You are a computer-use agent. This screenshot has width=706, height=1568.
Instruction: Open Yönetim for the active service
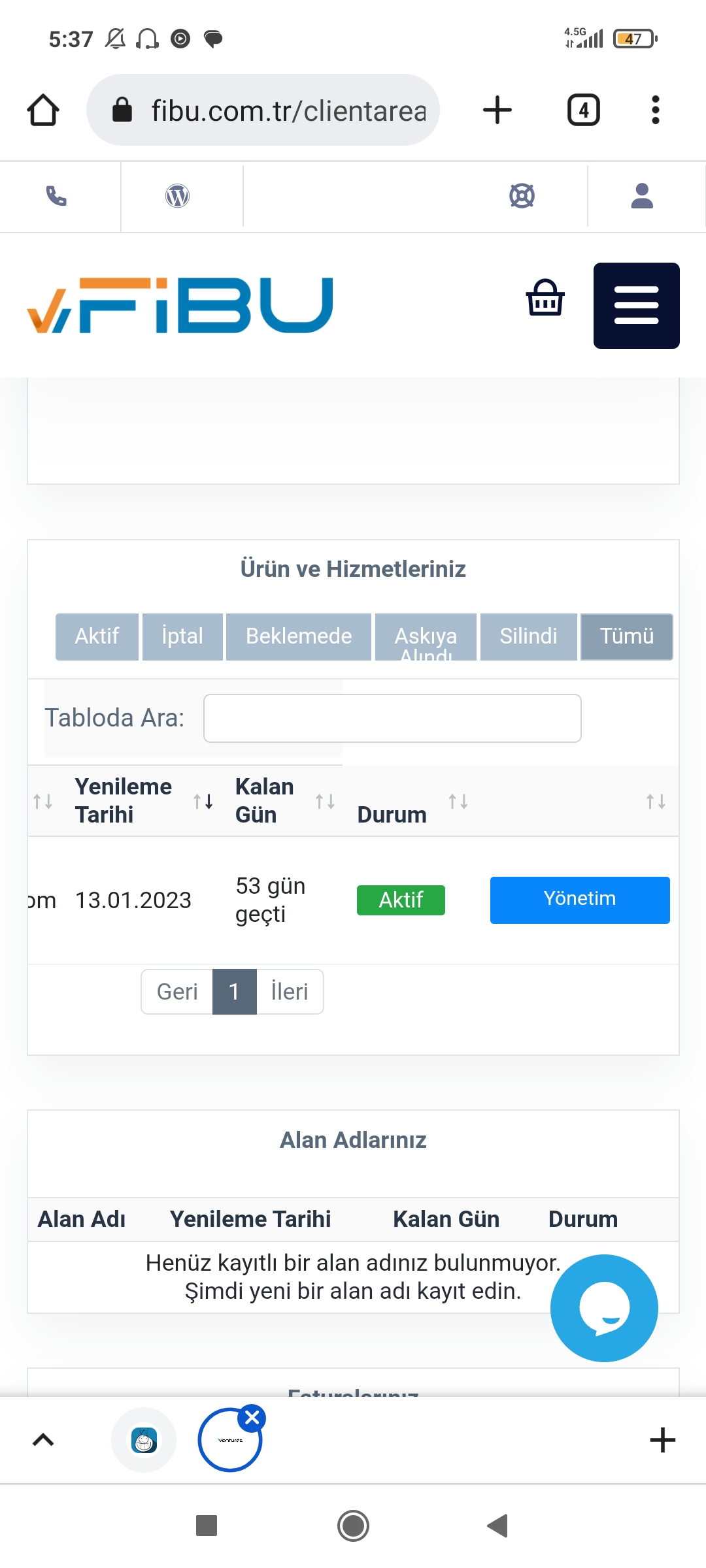pyautogui.click(x=580, y=900)
